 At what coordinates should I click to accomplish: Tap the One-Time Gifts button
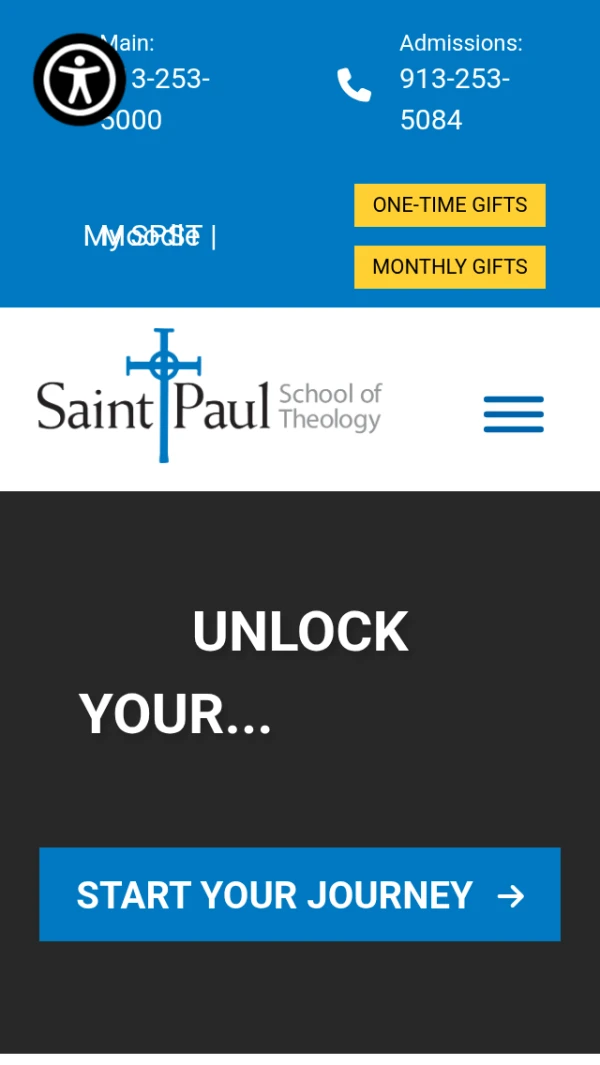[x=450, y=205]
